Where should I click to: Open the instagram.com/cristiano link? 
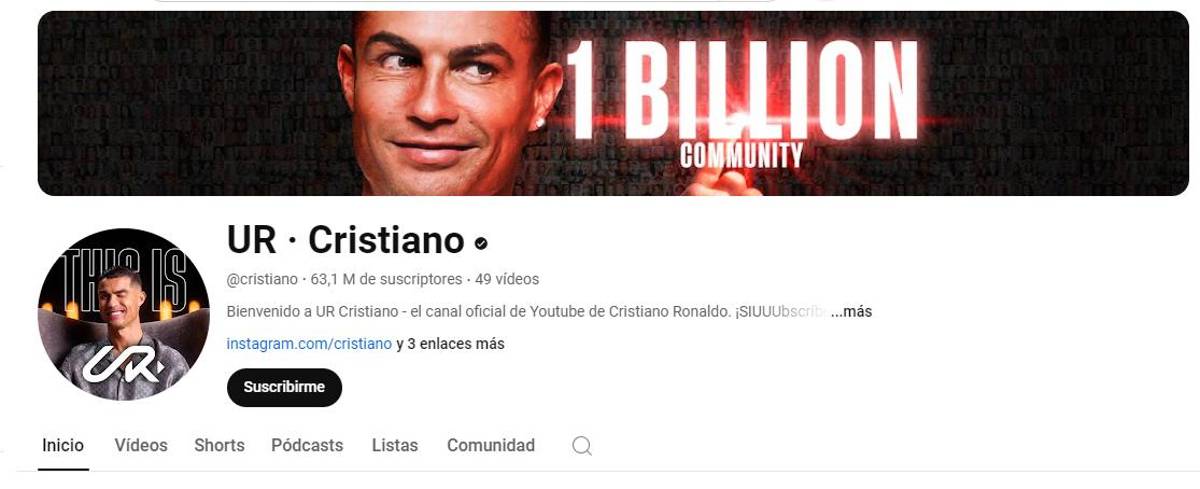[309, 344]
